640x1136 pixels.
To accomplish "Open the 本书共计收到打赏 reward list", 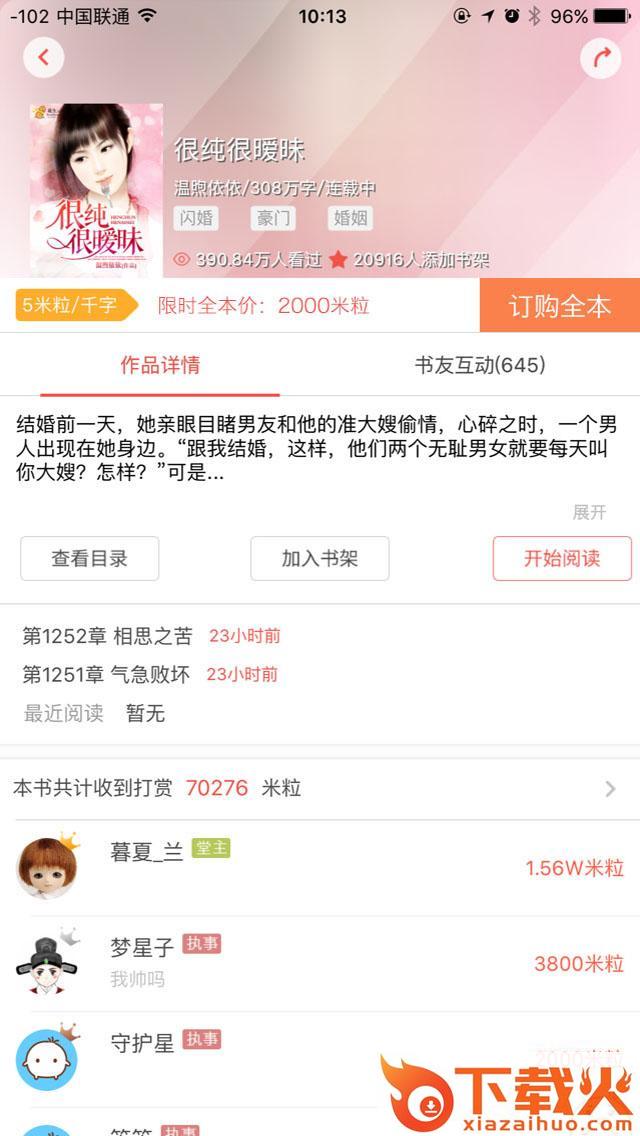I will [x=320, y=788].
